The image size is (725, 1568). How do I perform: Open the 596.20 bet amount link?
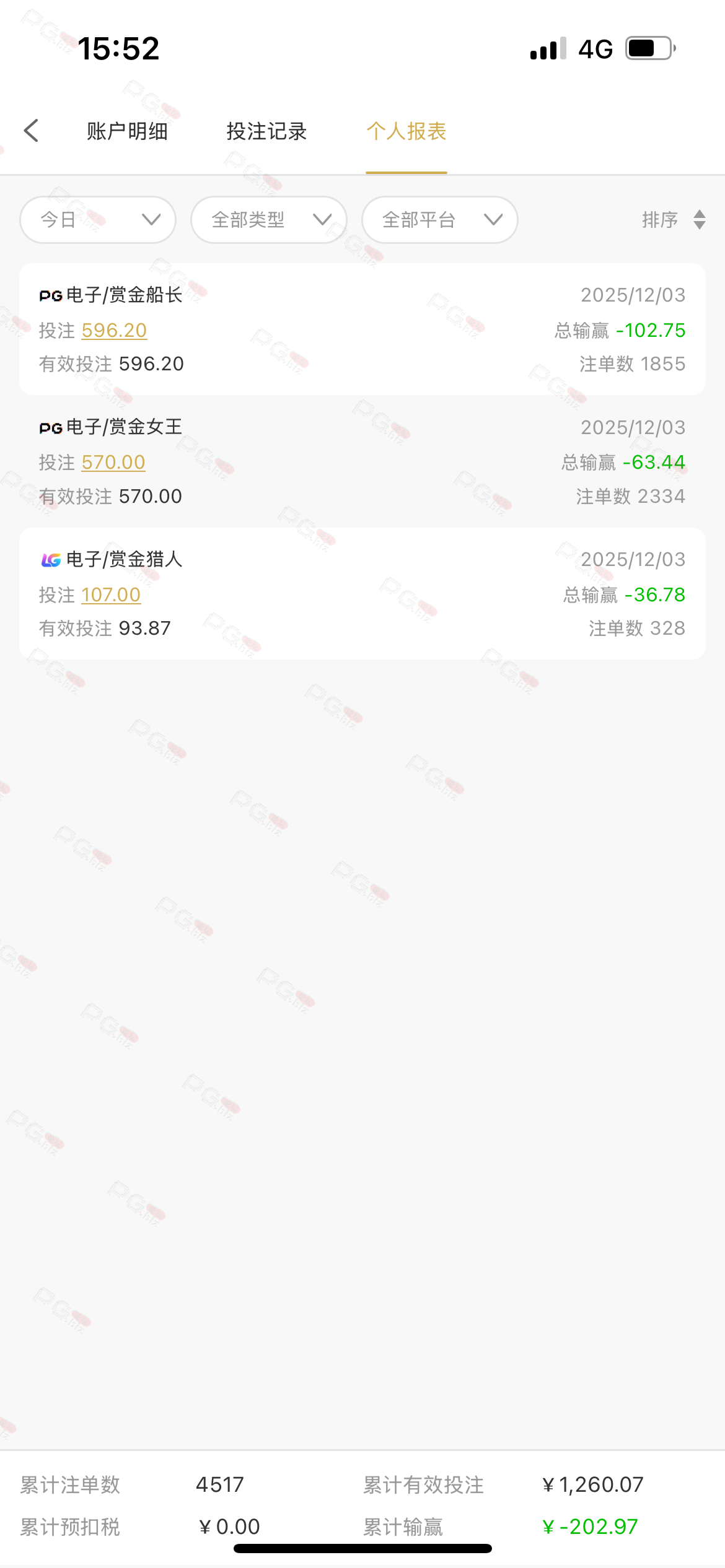(114, 331)
